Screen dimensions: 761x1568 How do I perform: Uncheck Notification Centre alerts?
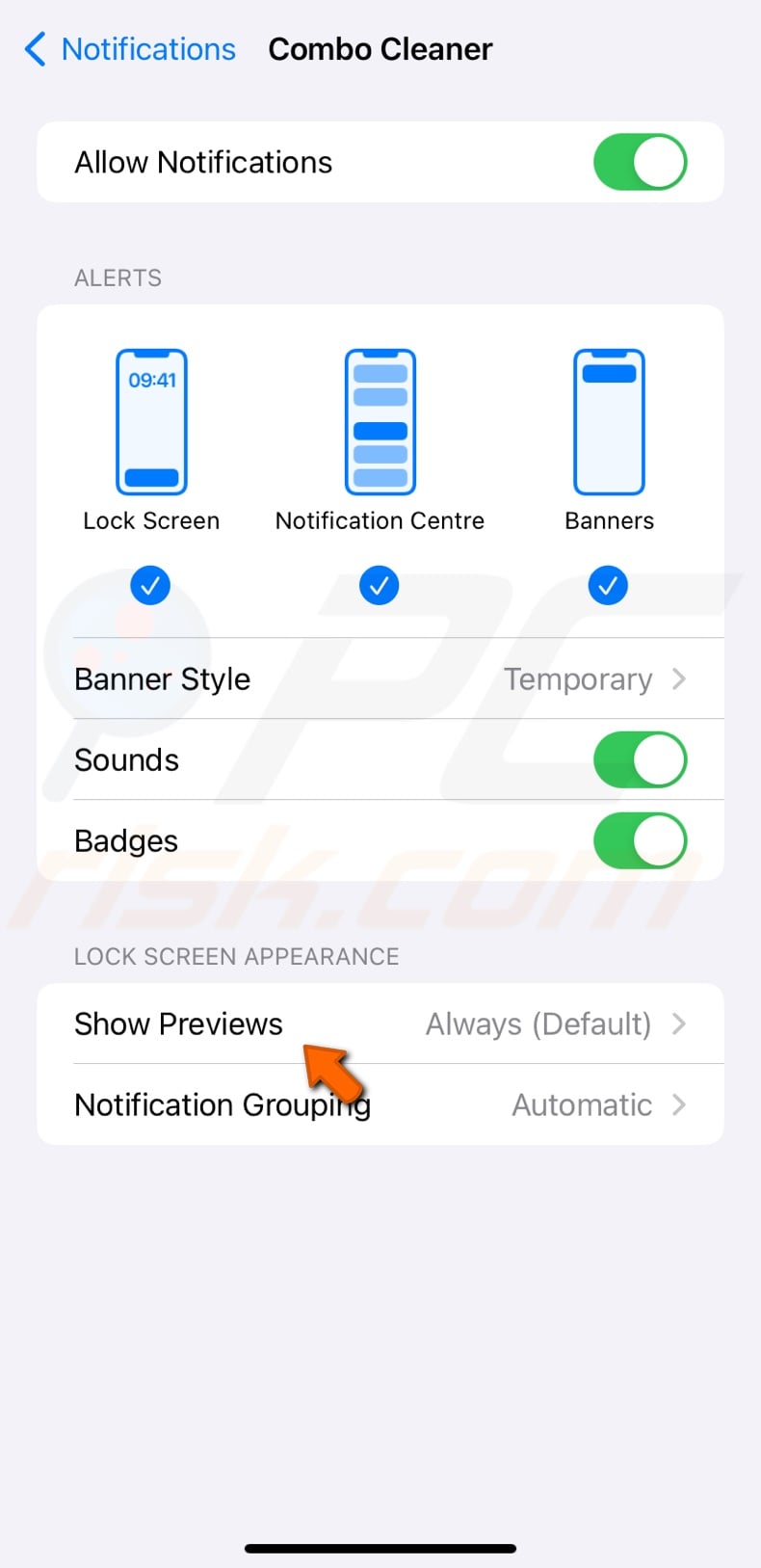[380, 585]
